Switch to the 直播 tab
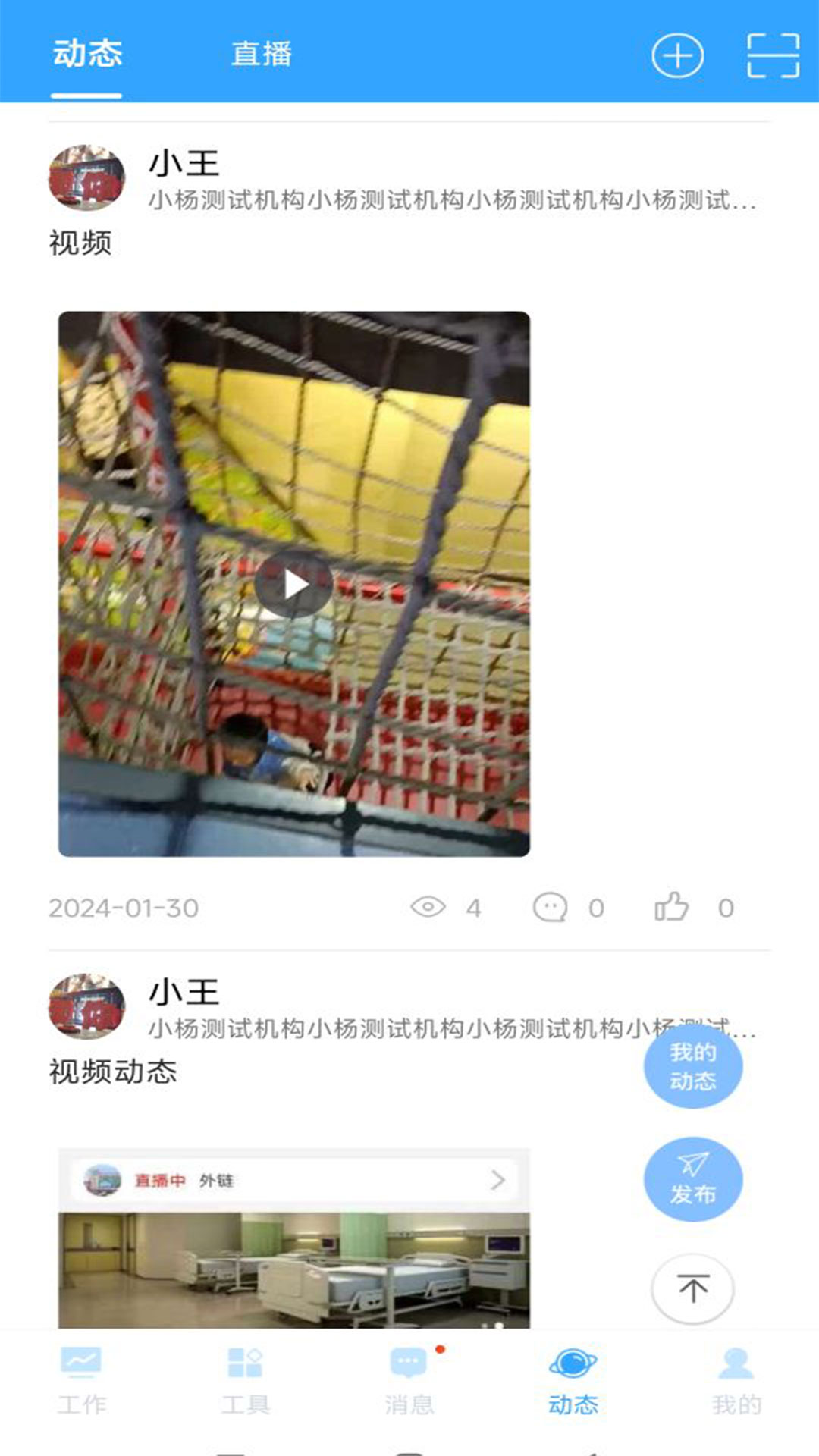Viewport: 819px width, 1456px height. click(261, 54)
